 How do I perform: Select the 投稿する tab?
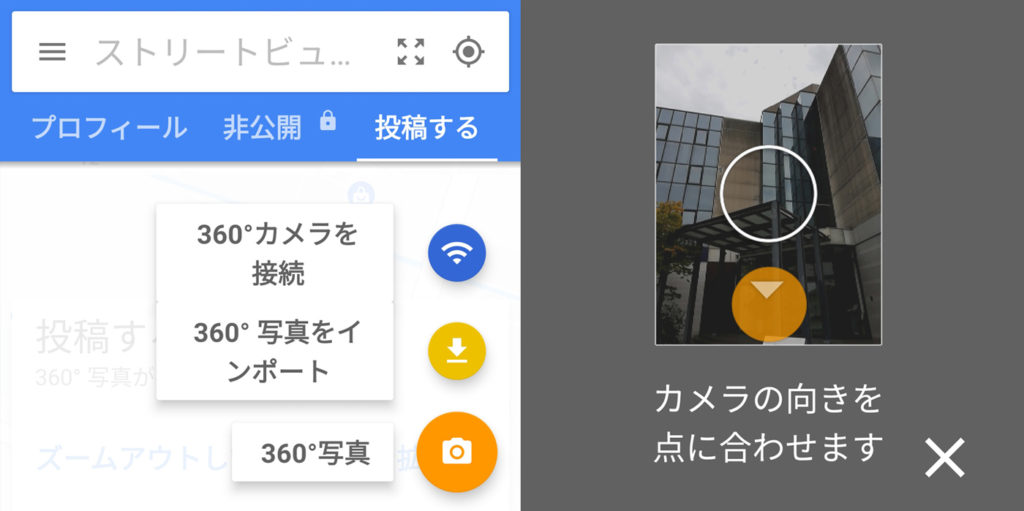coord(426,128)
